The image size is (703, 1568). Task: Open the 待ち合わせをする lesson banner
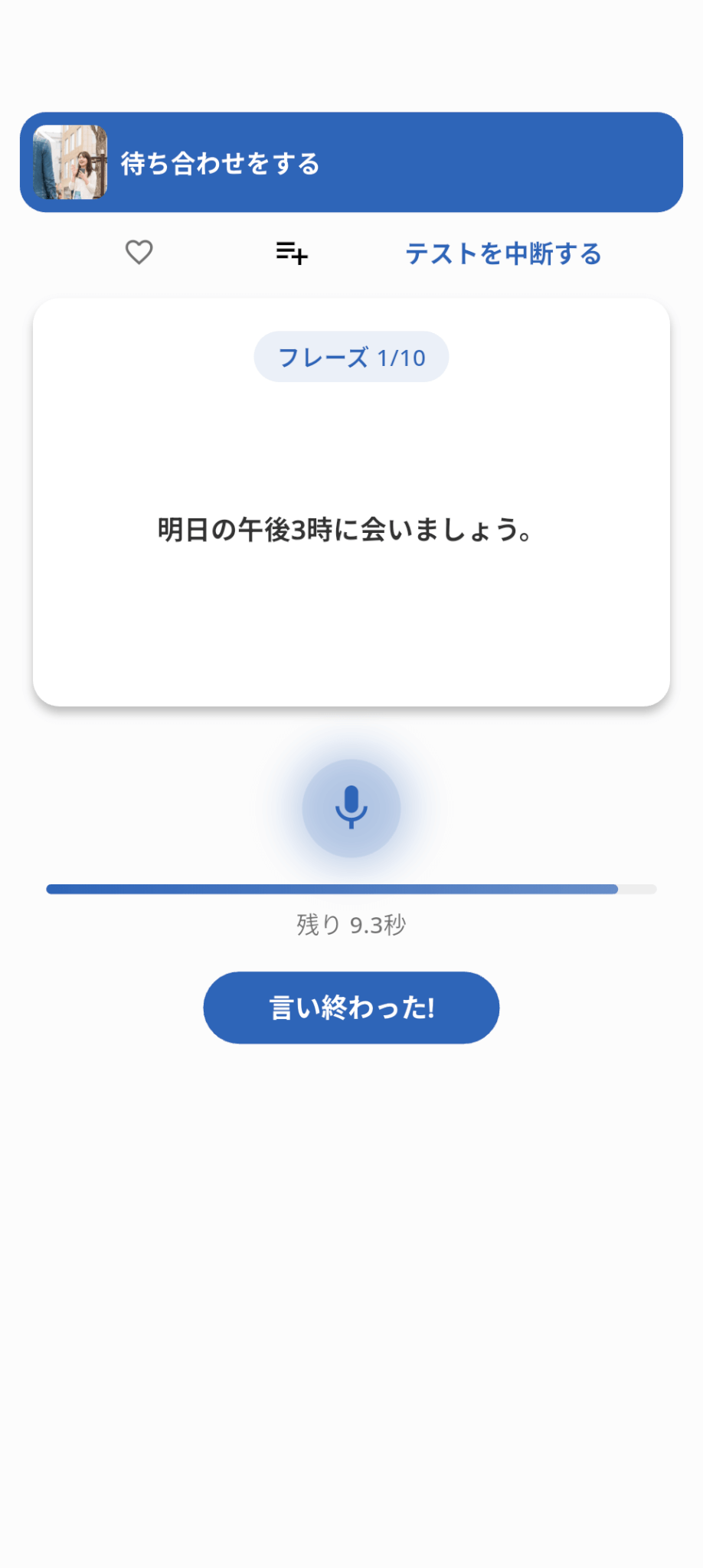click(x=351, y=162)
